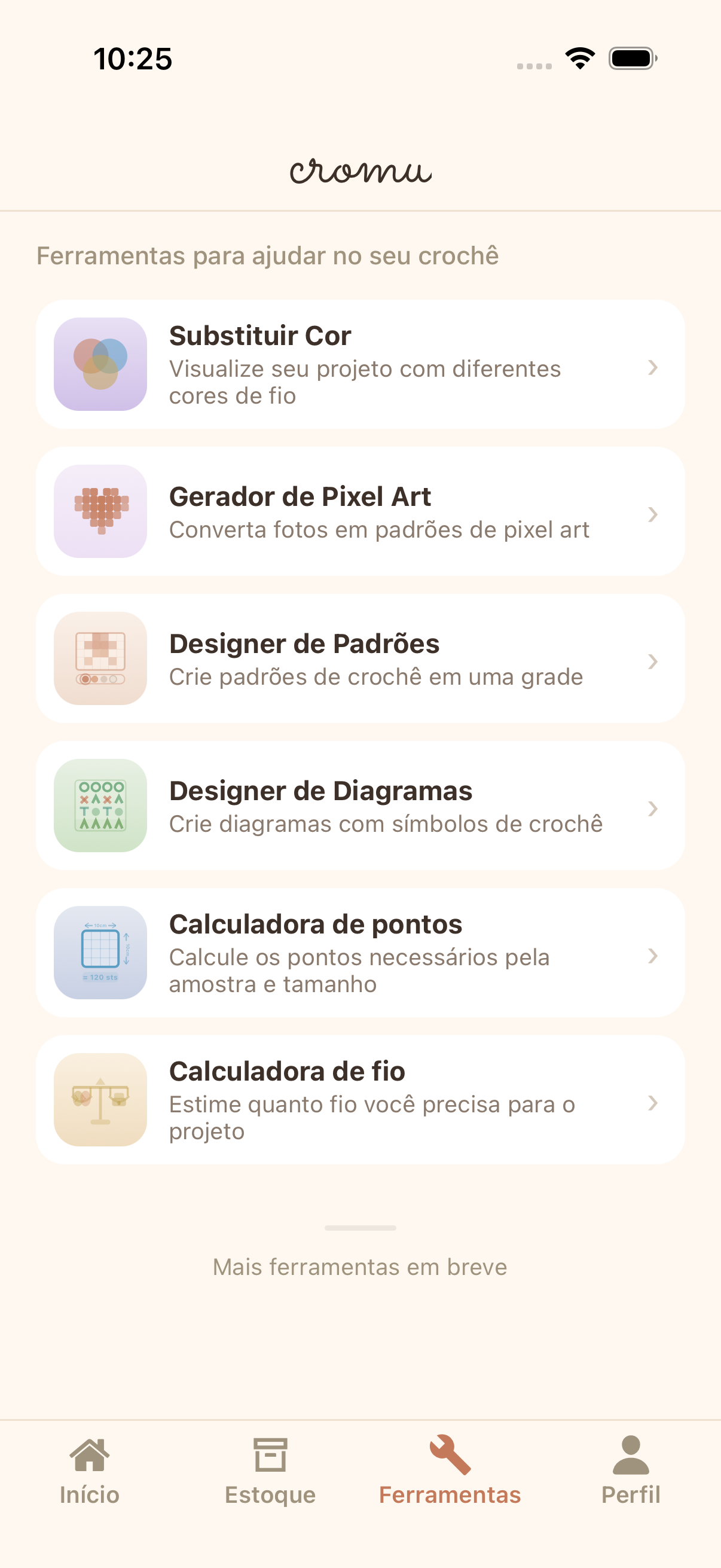The width and height of the screenshot is (721, 1568).
Task: Click the storage box icon for Estoque
Action: click(270, 1452)
